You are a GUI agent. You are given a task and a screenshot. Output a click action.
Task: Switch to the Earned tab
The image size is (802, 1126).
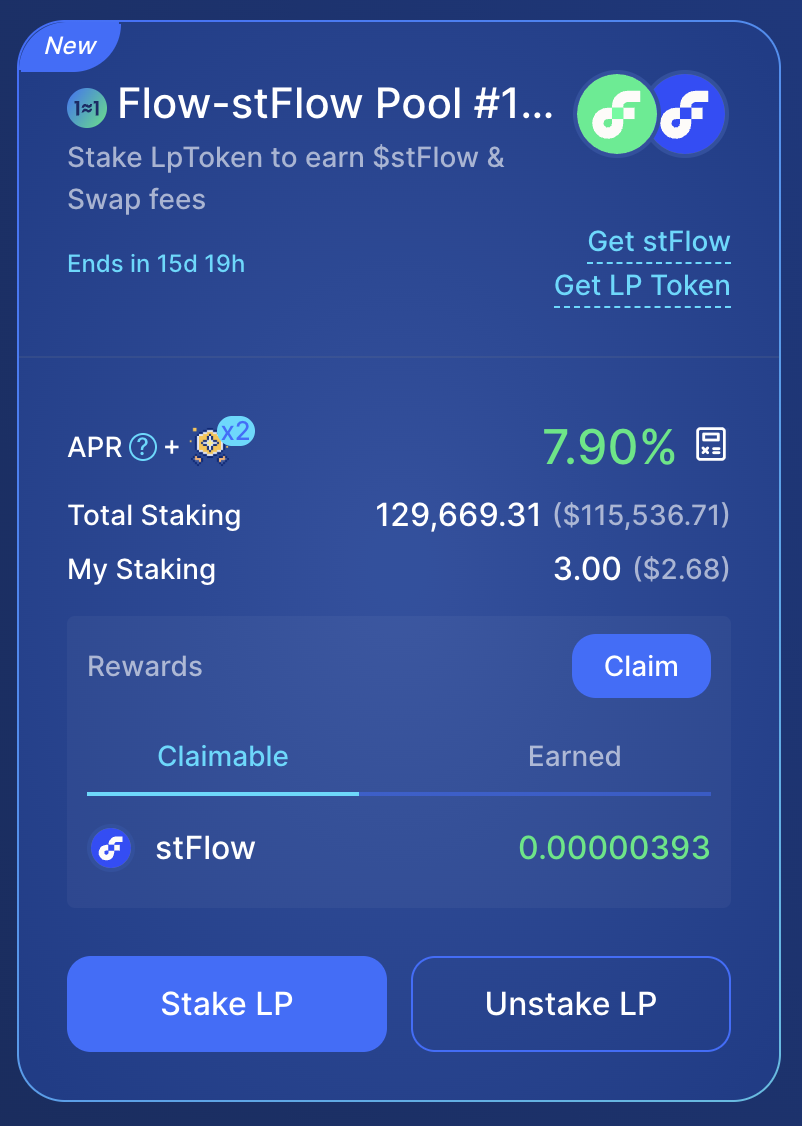574,757
